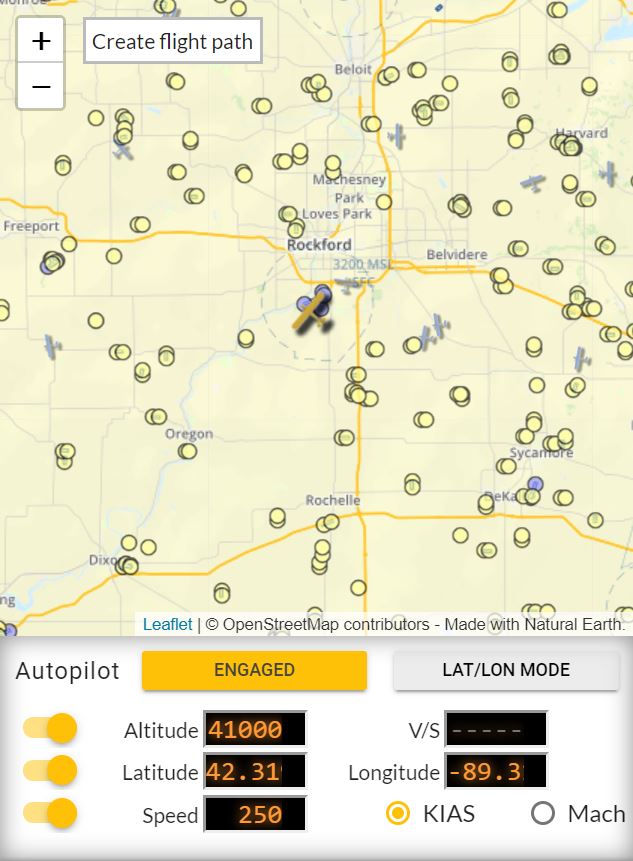The image size is (633, 861).
Task: Disable the Speed hold switch
Action: point(50,812)
